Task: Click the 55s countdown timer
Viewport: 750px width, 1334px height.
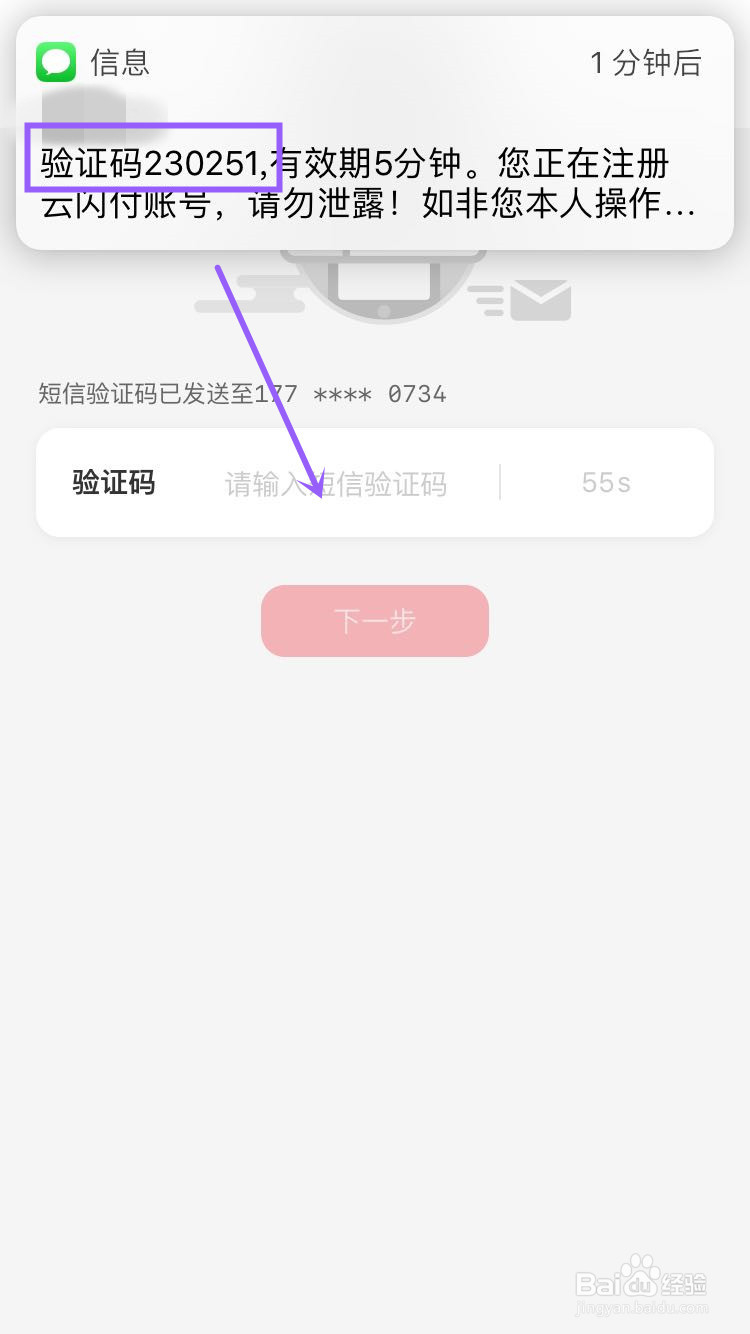Action: click(x=604, y=483)
